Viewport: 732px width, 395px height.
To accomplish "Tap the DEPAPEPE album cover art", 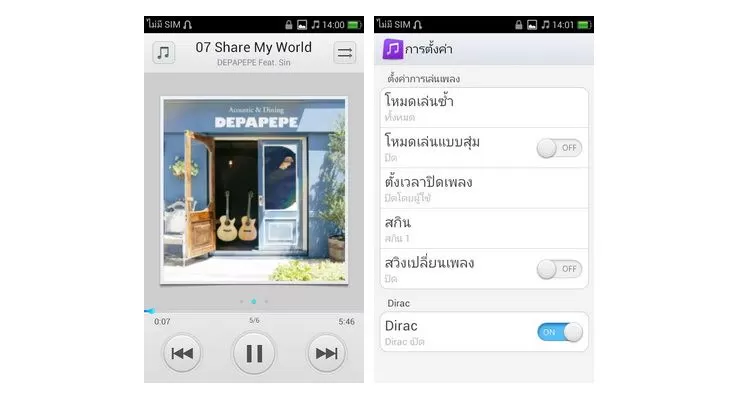I will tap(254, 190).
